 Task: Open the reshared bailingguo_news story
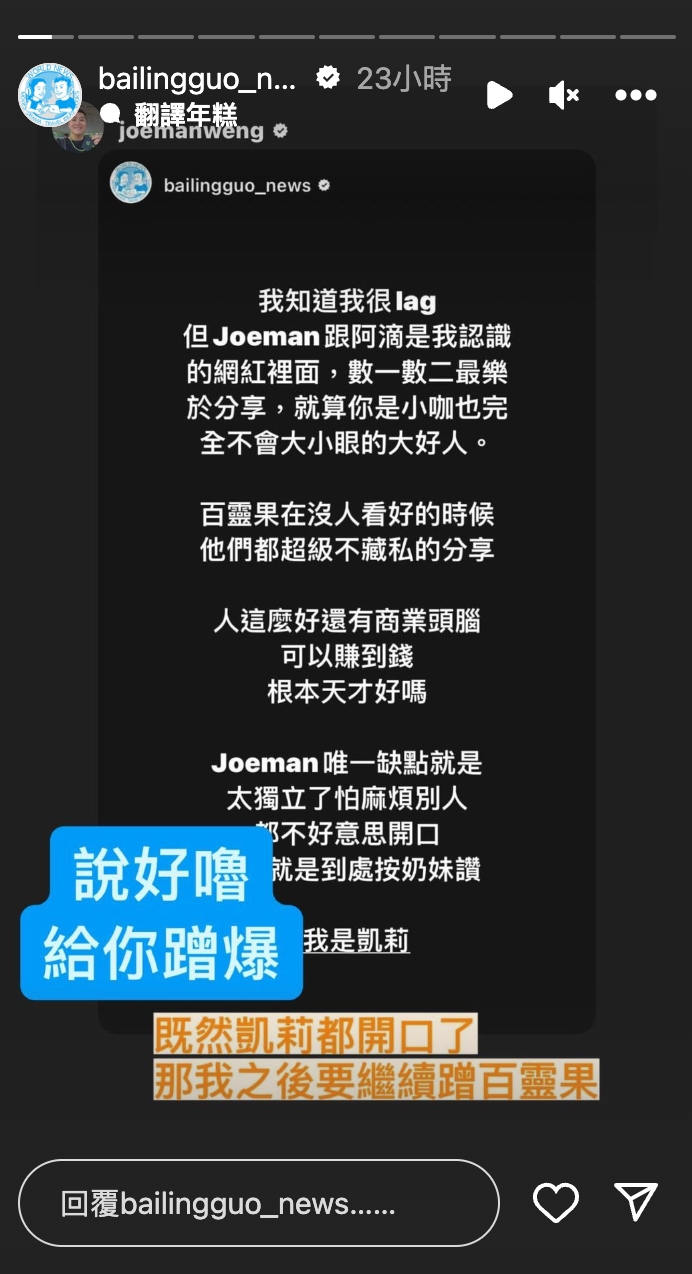point(346,590)
